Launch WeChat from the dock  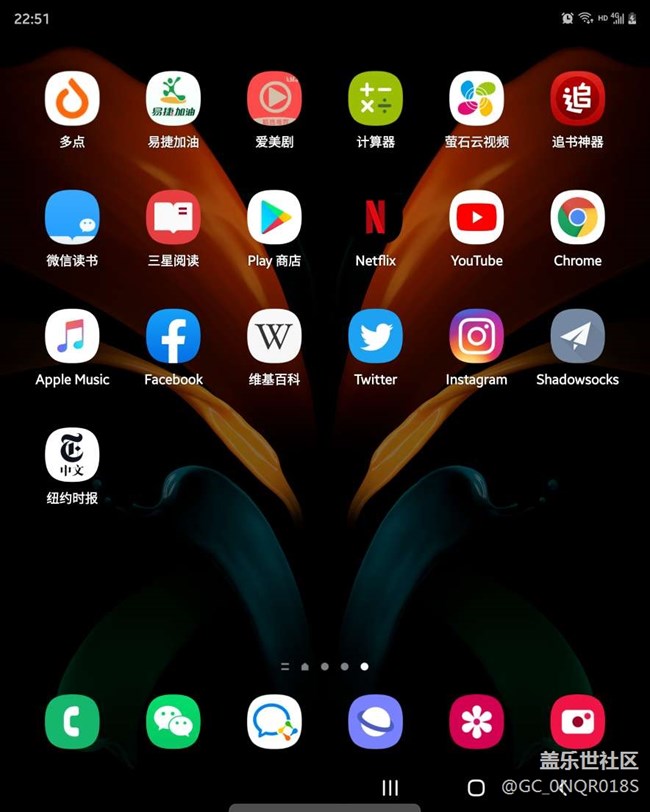point(173,721)
